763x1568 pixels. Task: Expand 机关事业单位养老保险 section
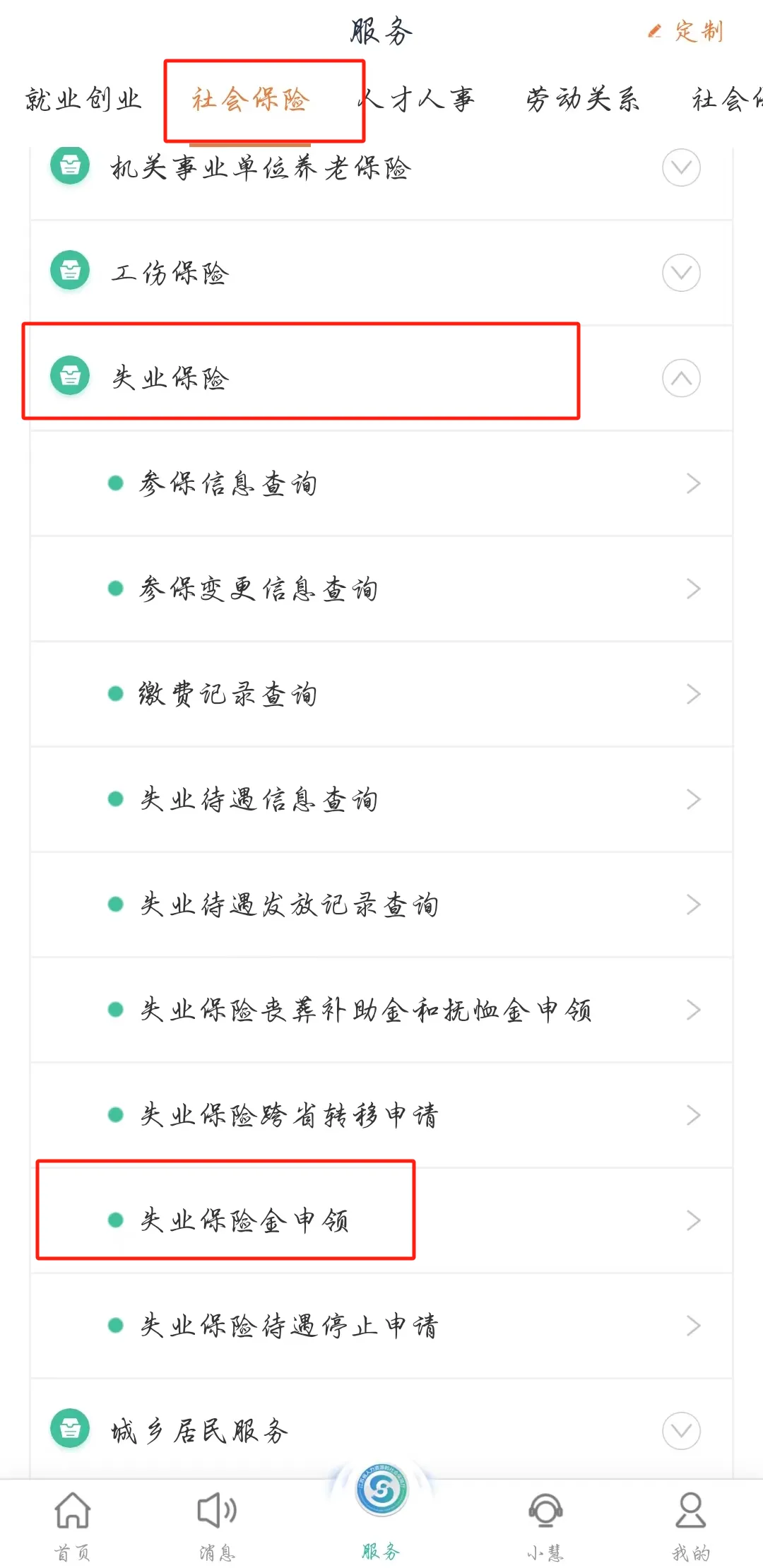pos(381,168)
